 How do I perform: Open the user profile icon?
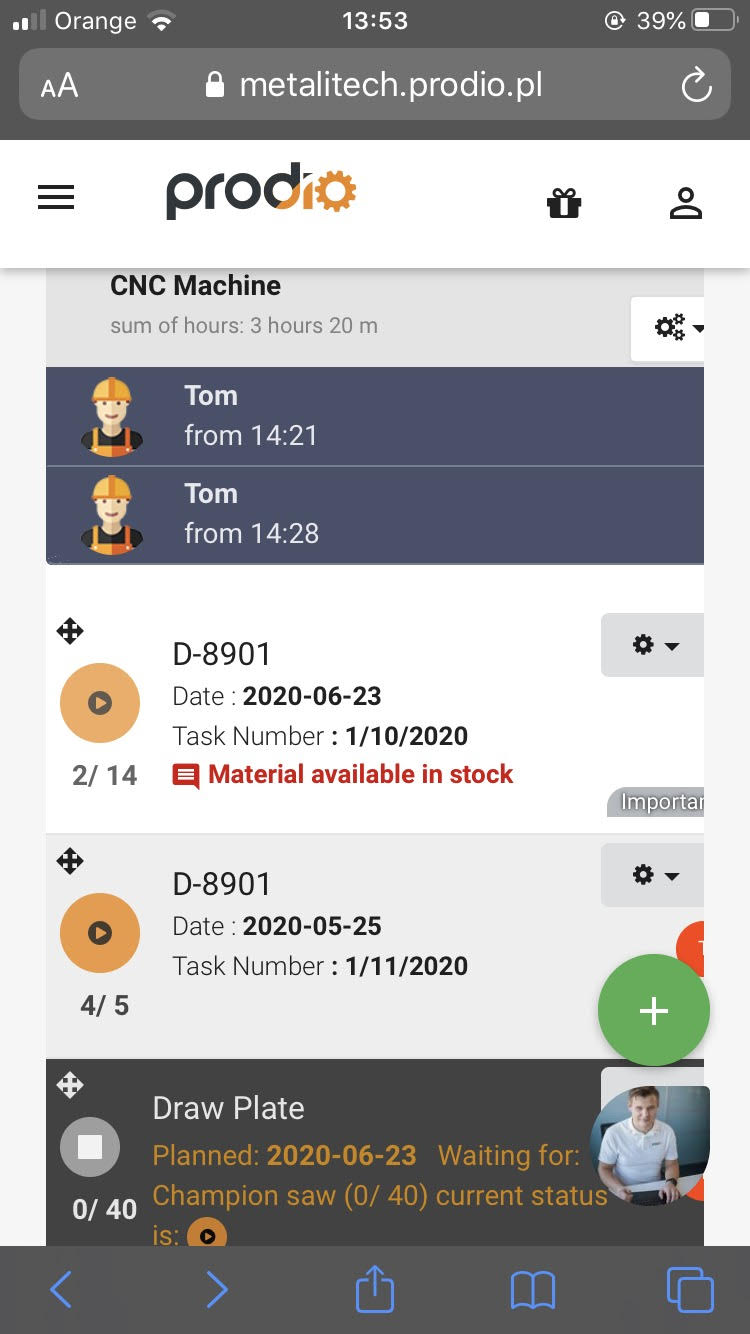point(685,203)
